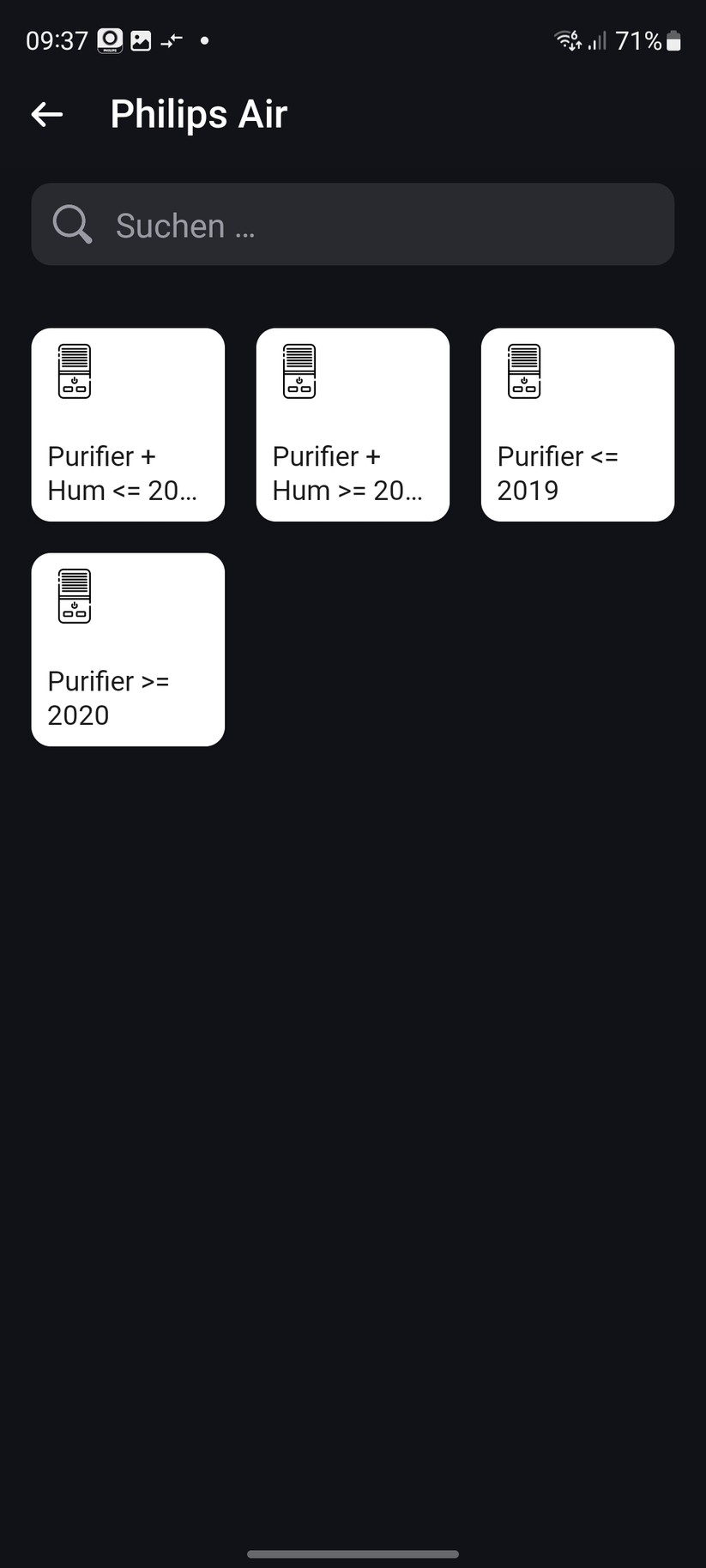
Task: Tap the Philips app icon in status bar
Action: tap(110, 39)
